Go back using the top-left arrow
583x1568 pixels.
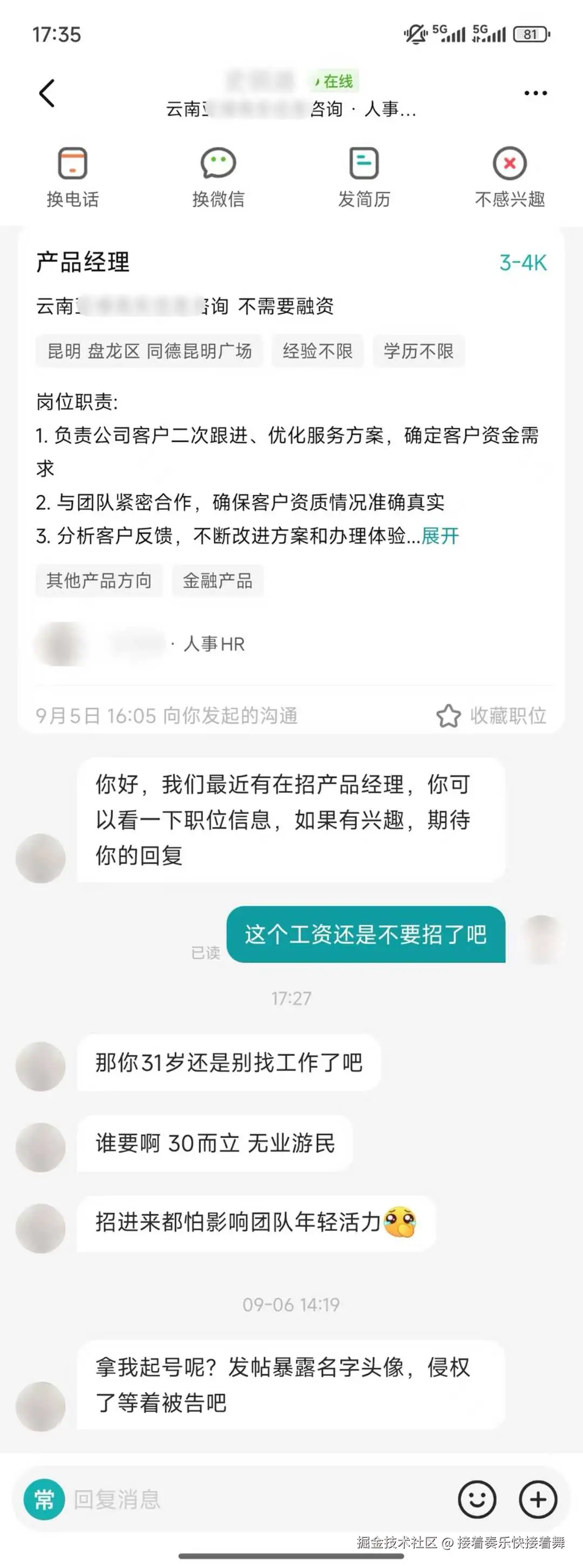(x=47, y=92)
